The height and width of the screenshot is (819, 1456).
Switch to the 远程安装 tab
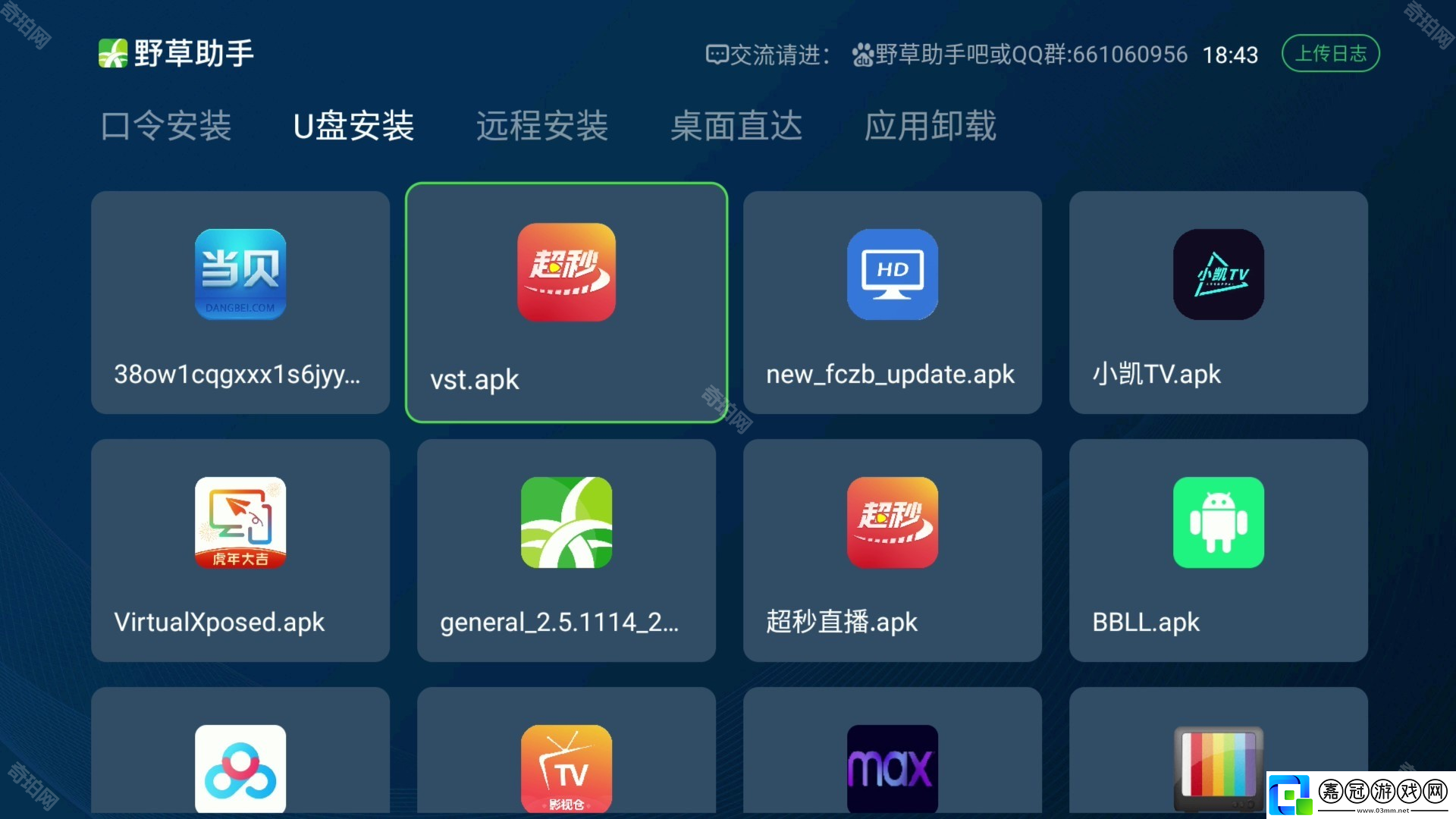[x=541, y=126]
